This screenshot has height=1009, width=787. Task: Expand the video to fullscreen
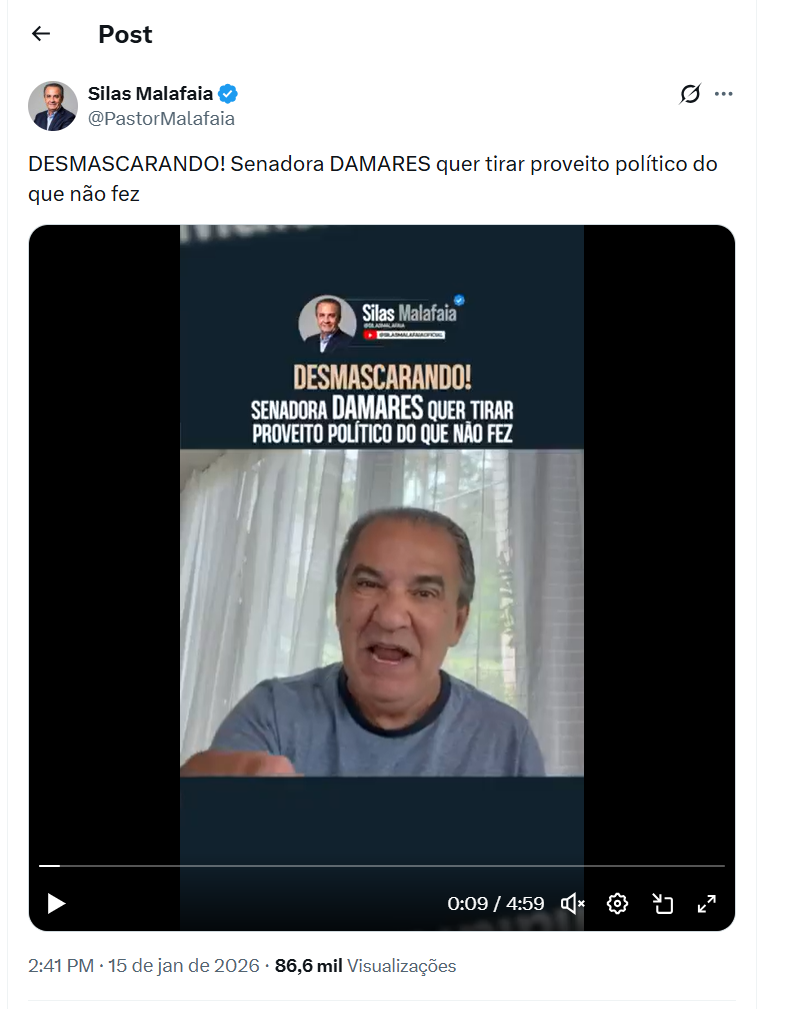coord(706,904)
